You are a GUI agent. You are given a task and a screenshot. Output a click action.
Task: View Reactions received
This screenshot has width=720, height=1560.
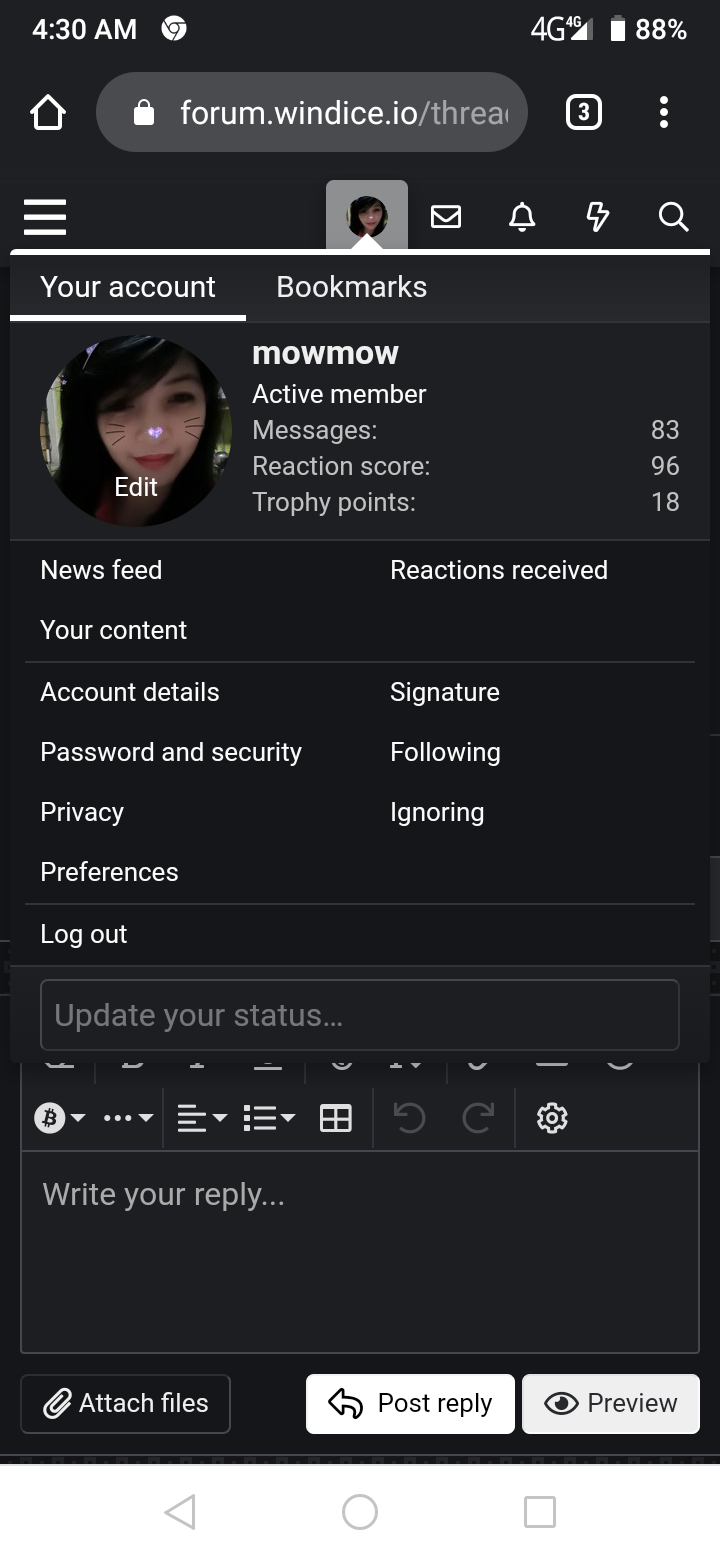coord(498,570)
